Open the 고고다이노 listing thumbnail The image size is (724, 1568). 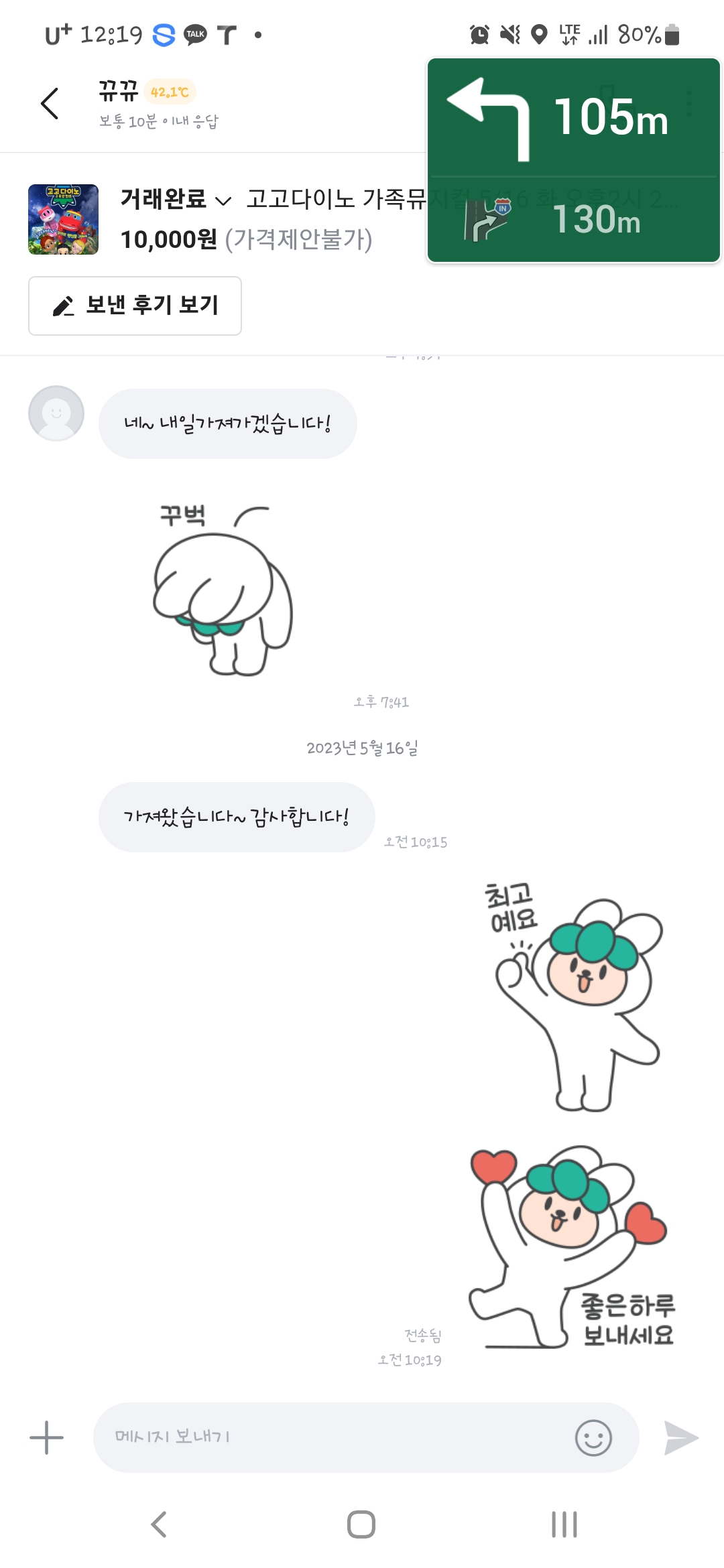pyautogui.click(x=63, y=219)
